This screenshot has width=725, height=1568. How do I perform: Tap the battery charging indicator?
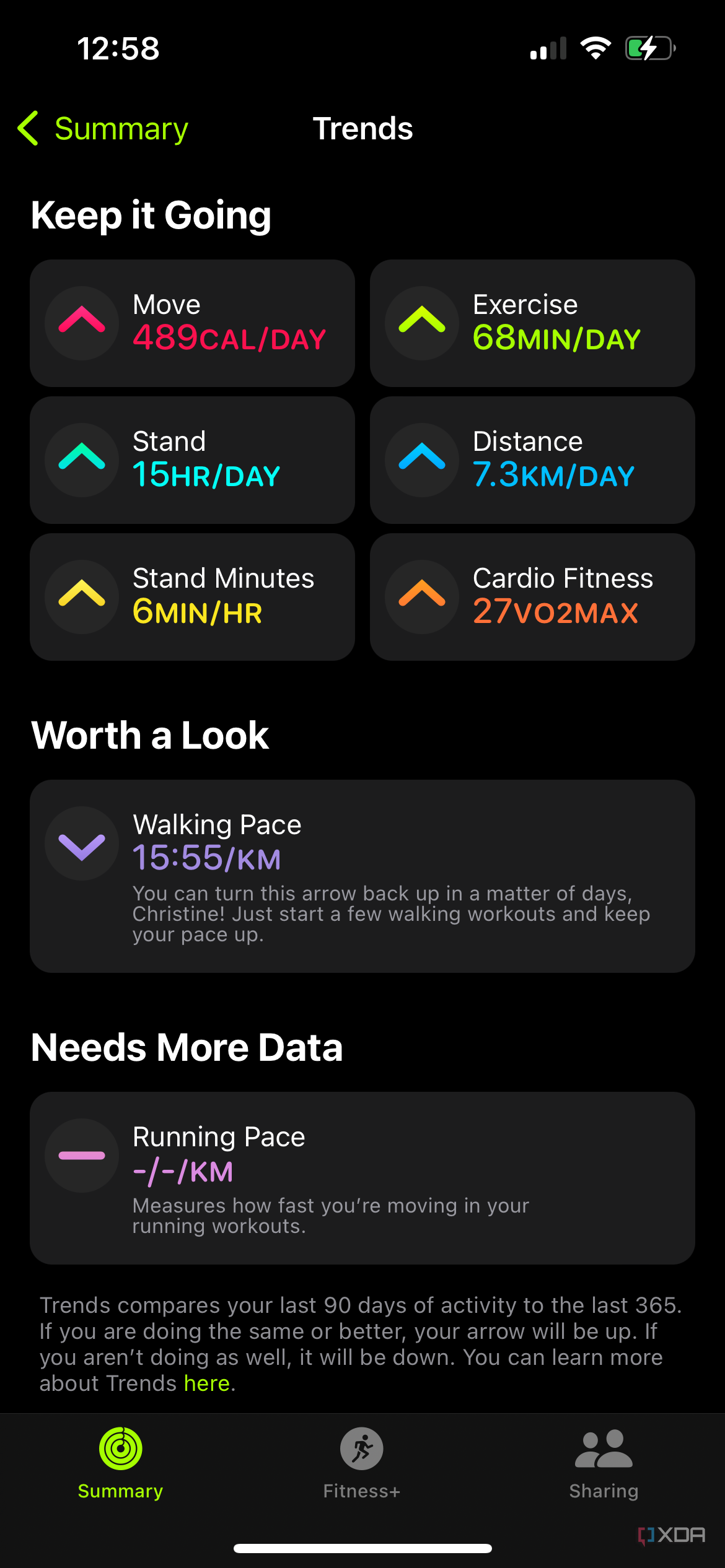click(x=648, y=48)
